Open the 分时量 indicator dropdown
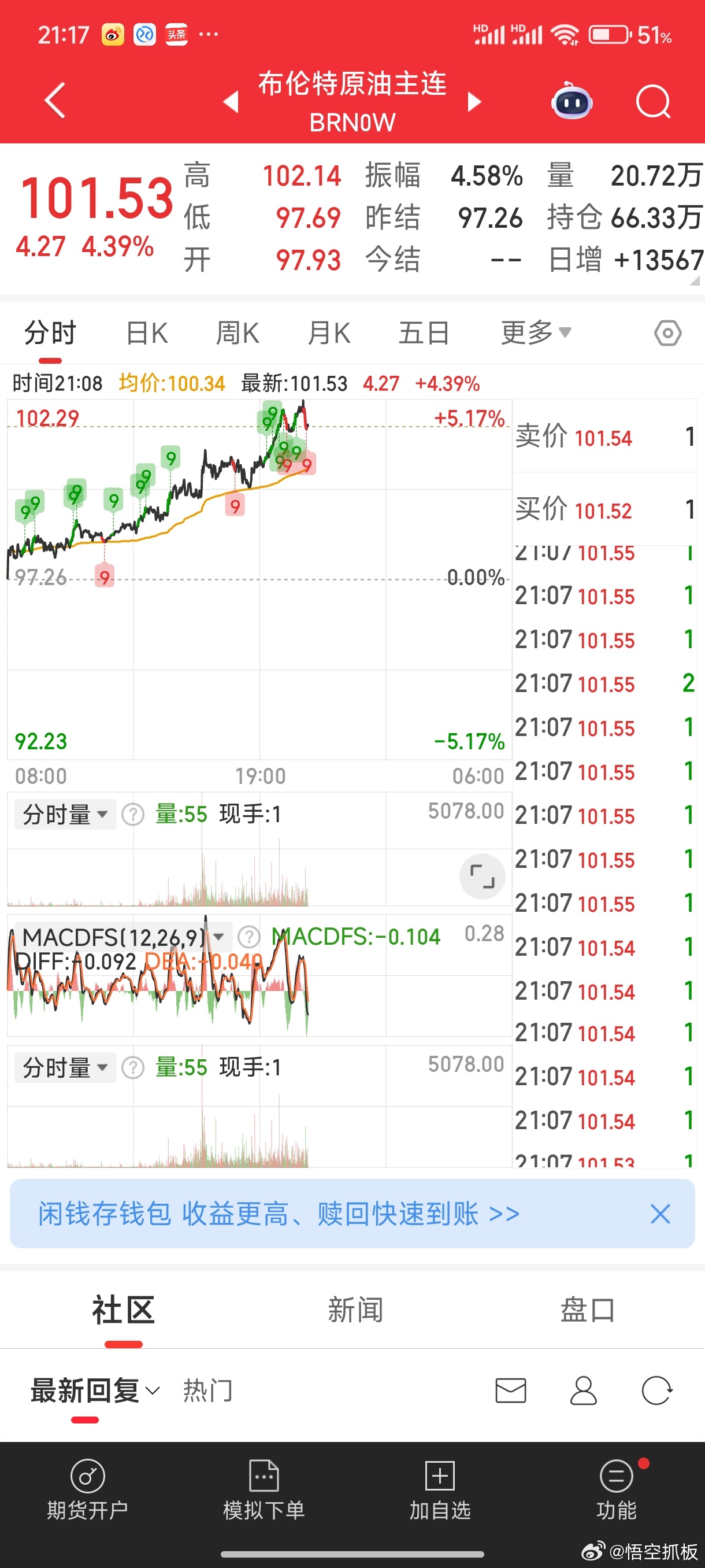The image size is (705, 1568). (x=65, y=813)
